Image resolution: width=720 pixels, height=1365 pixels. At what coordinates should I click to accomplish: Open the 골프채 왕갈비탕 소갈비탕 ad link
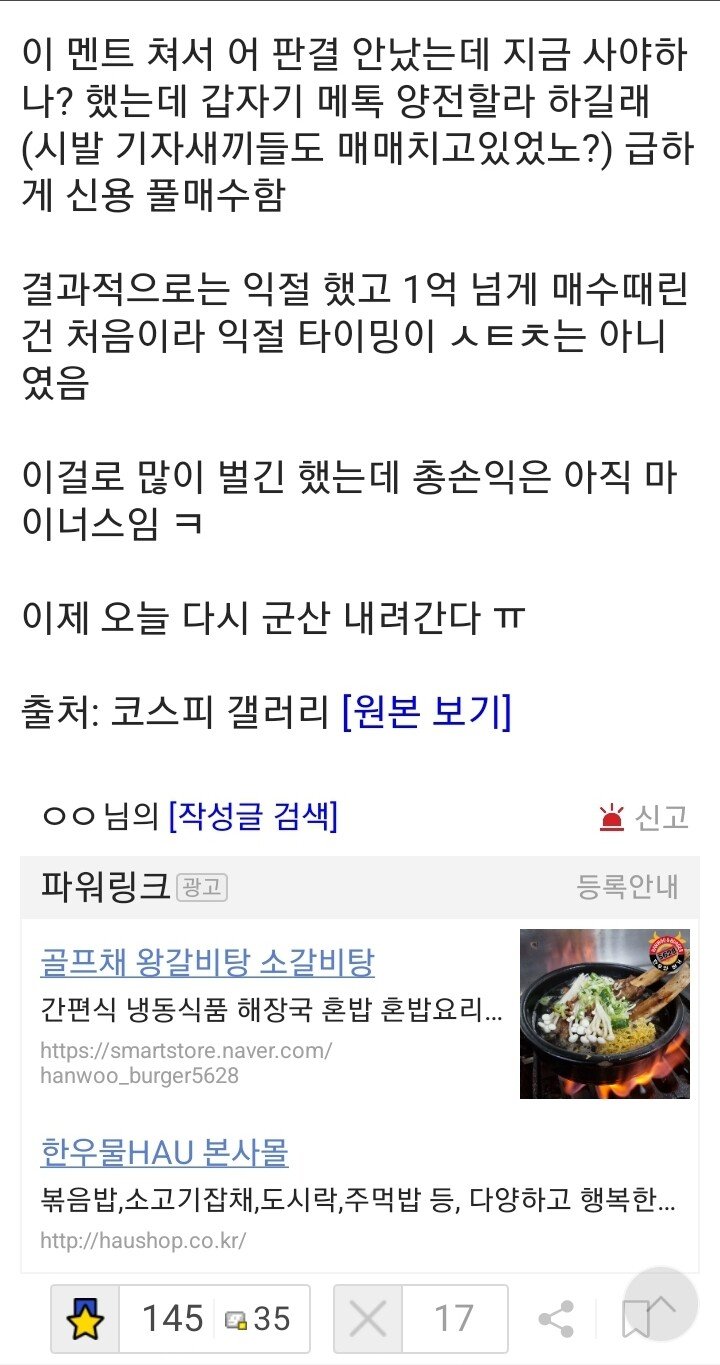coord(208,963)
